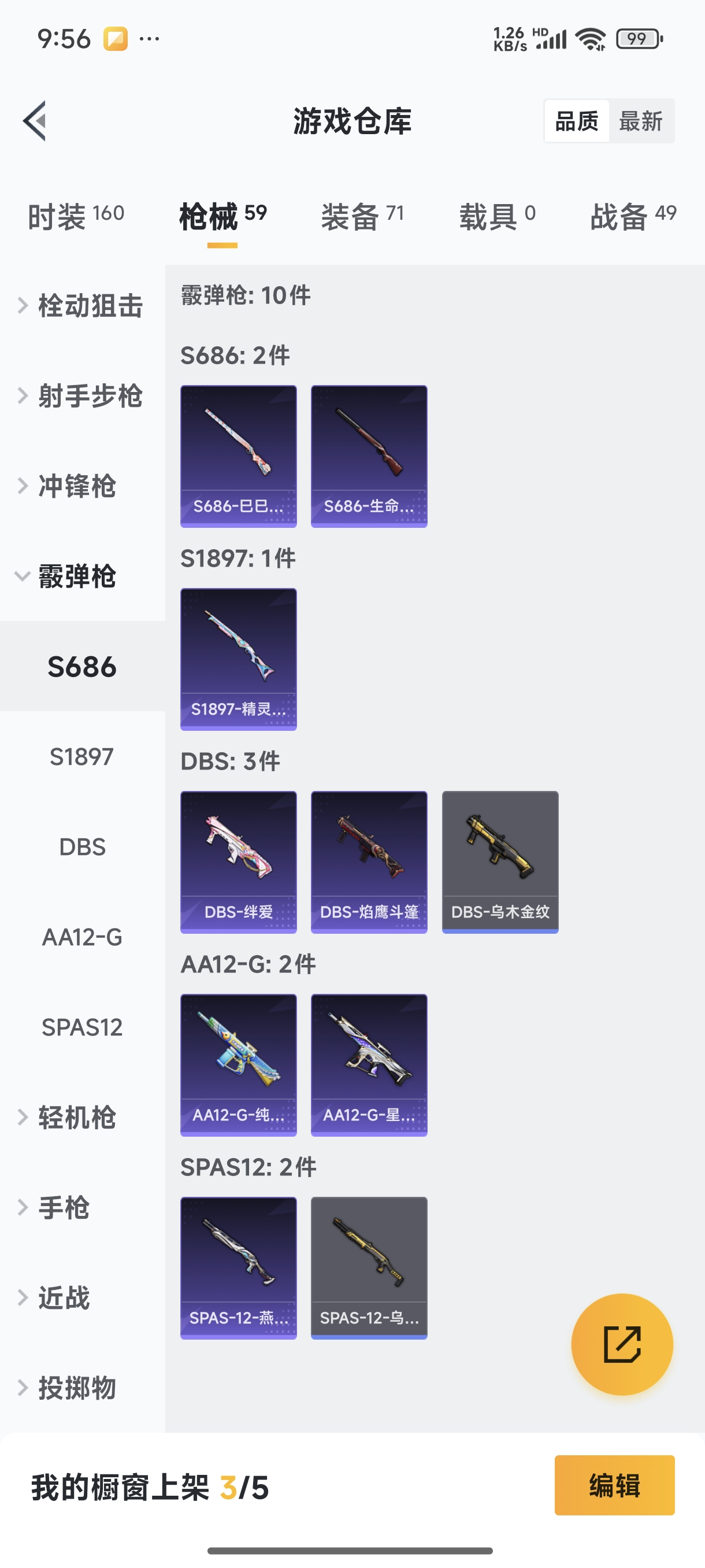Select SPAS12 in the side list
The height and width of the screenshot is (1568, 705).
pyautogui.click(x=82, y=1027)
